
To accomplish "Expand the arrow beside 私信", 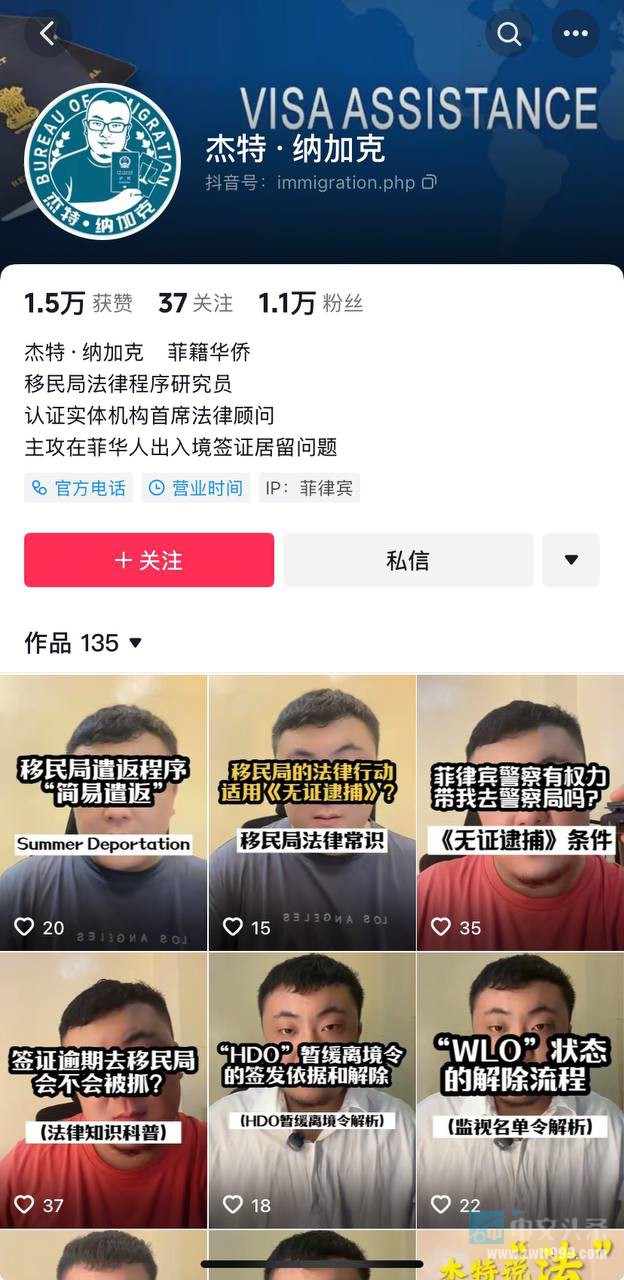I will 571,560.
